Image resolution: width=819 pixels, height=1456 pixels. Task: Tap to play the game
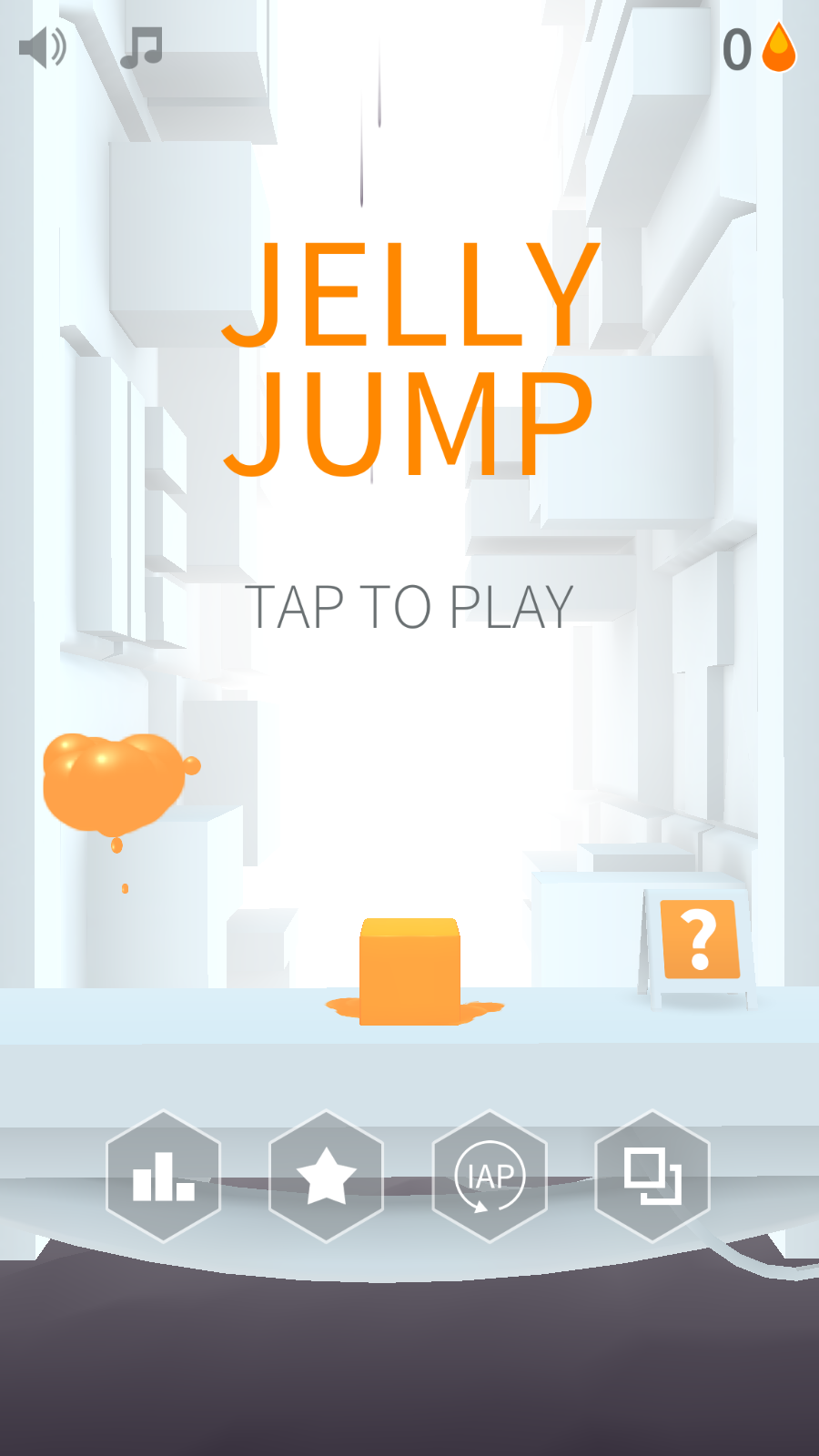409,607
